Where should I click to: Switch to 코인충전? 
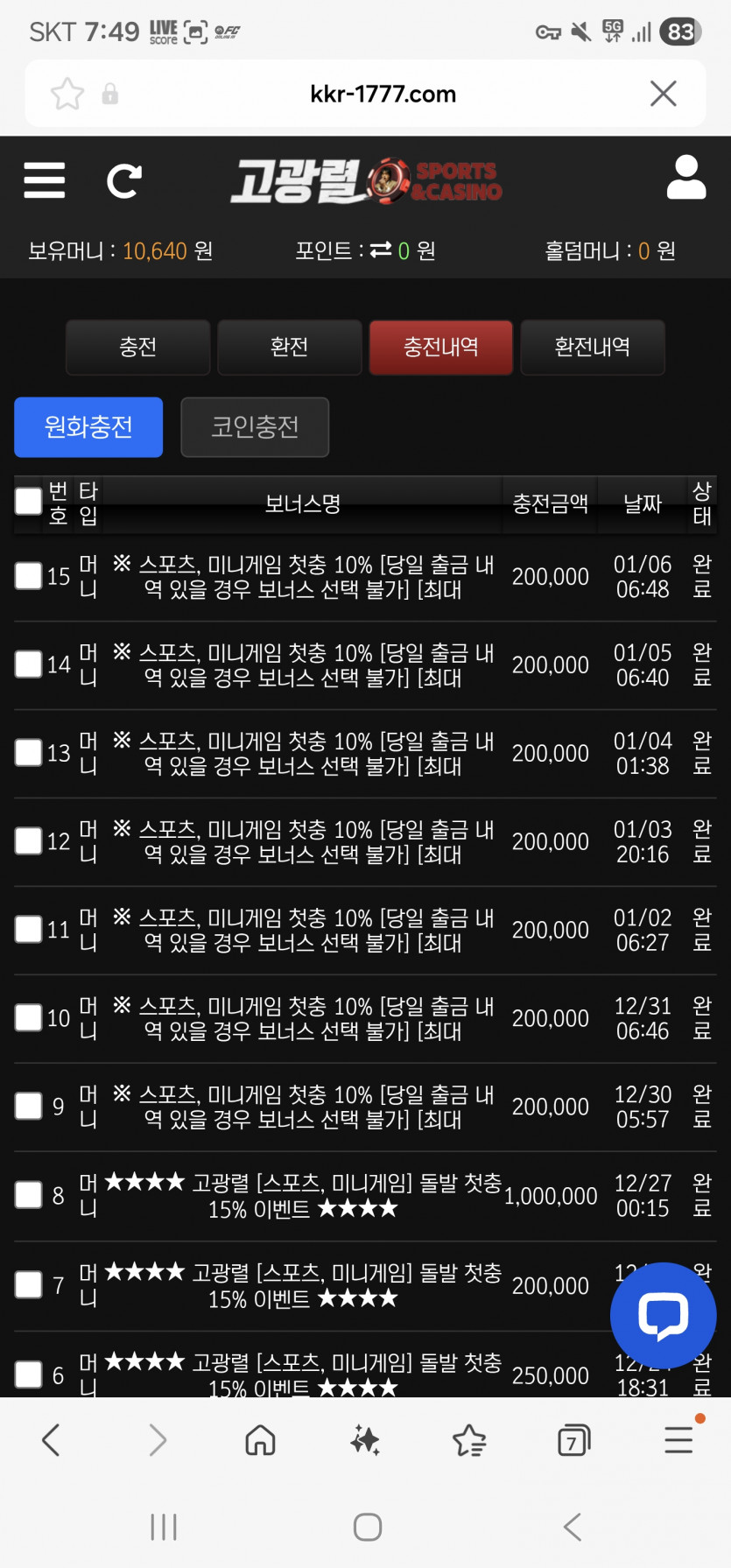tap(255, 427)
